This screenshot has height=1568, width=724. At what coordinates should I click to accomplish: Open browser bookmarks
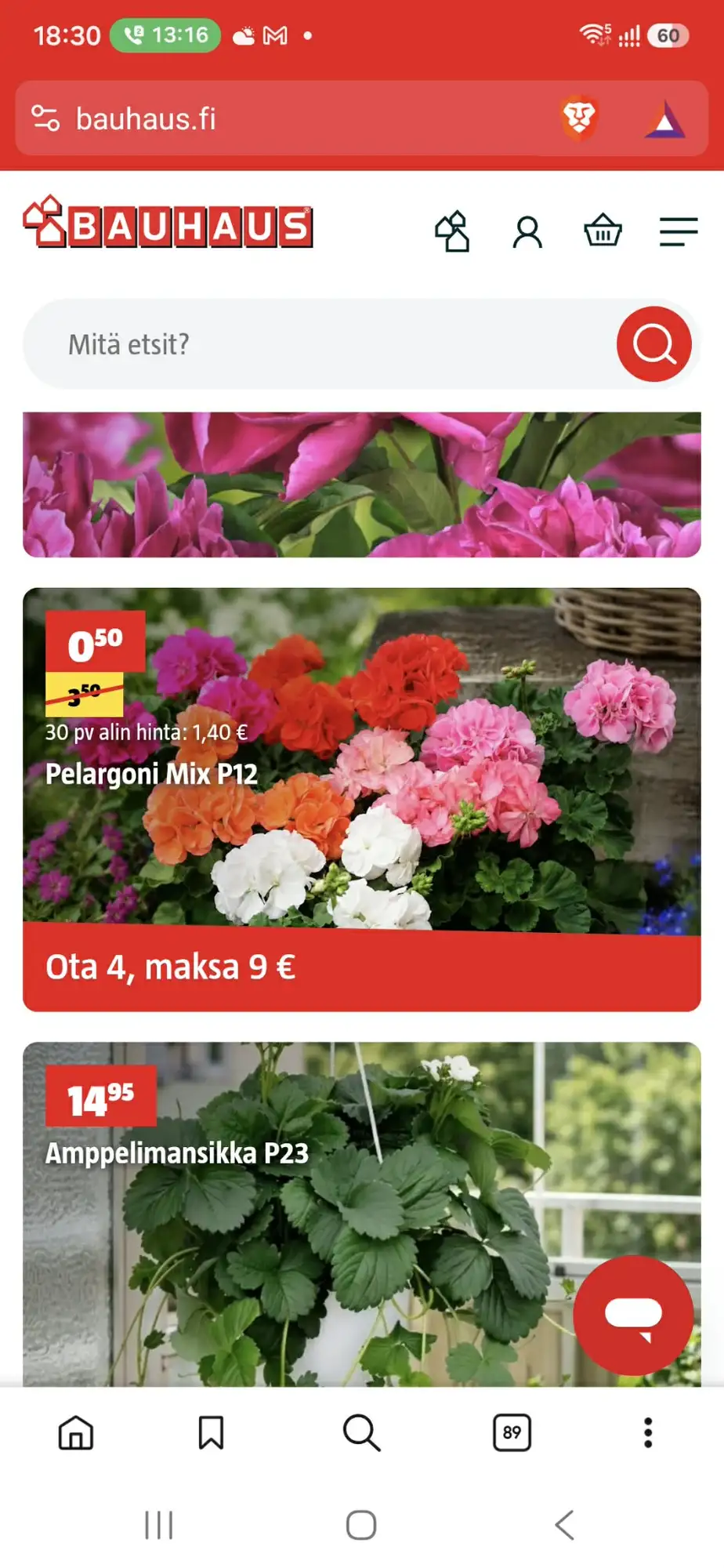pyautogui.click(x=211, y=1432)
